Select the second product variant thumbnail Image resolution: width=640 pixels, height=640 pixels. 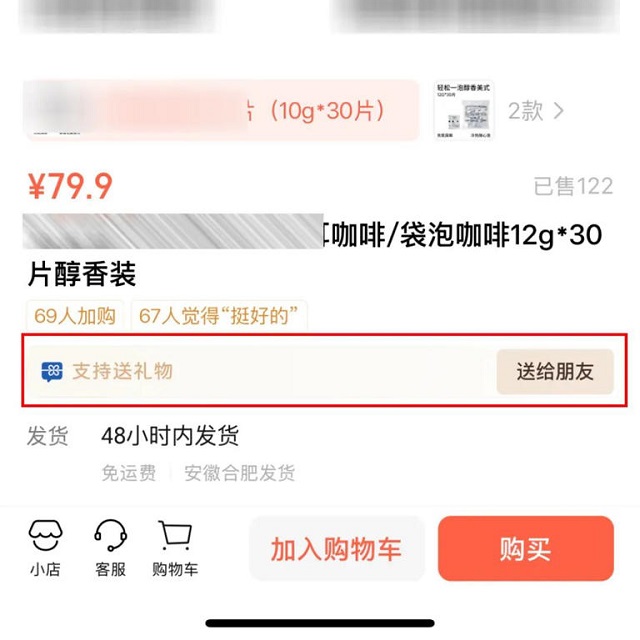click(x=463, y=111)
